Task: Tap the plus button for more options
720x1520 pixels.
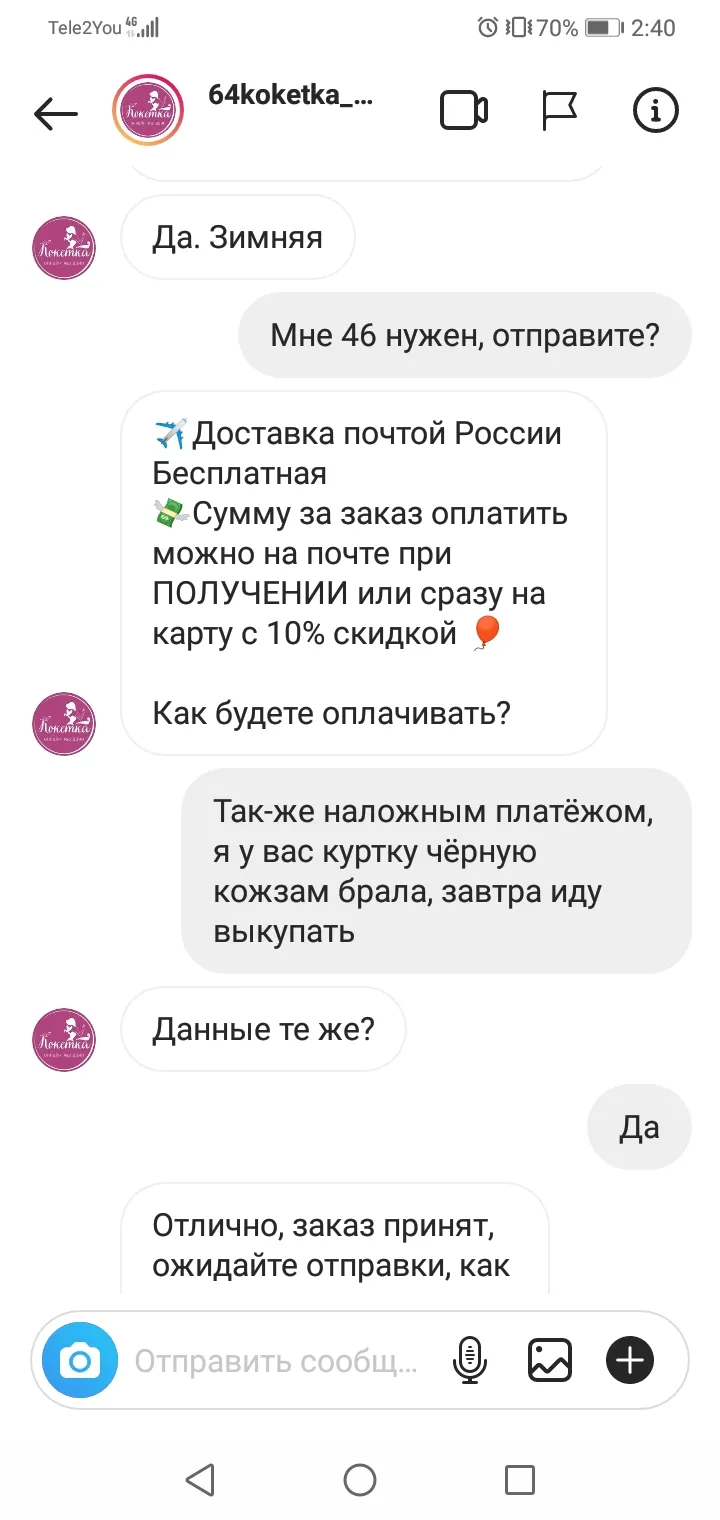Action: 630,1360
